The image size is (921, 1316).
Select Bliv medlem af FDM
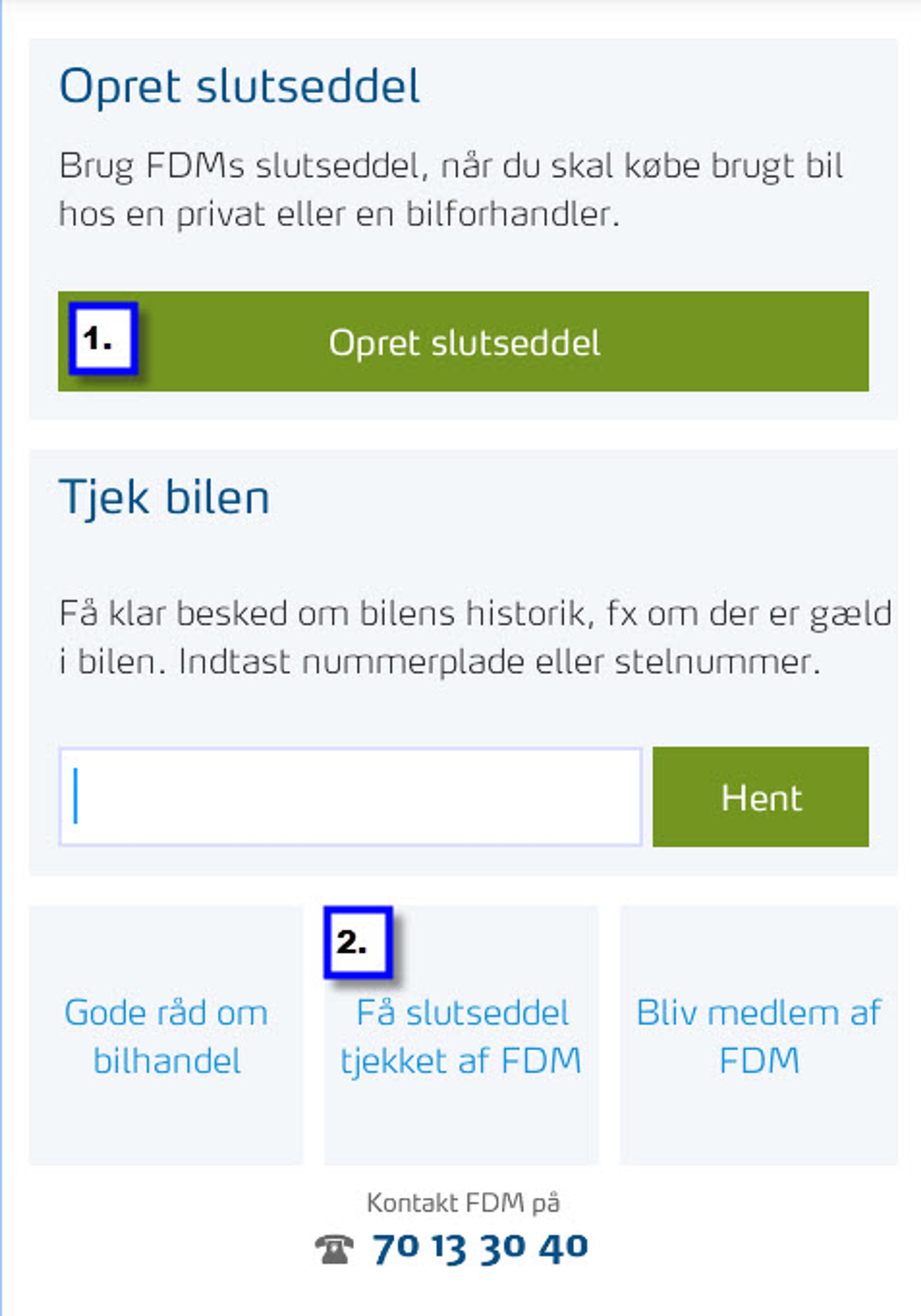pyautogui.click(x=758, y=1036)
